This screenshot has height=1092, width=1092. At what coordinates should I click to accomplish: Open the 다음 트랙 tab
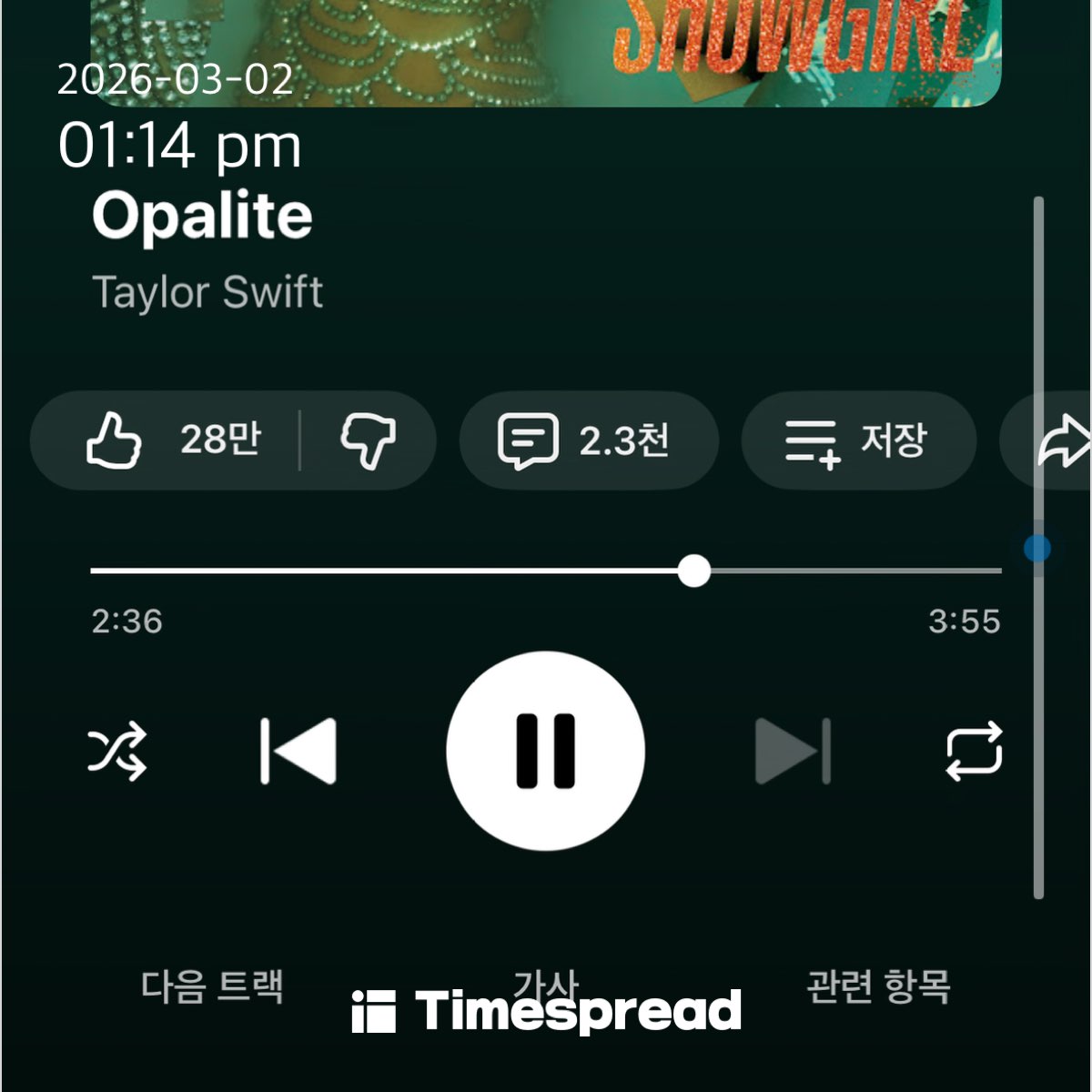click(212, 986)
